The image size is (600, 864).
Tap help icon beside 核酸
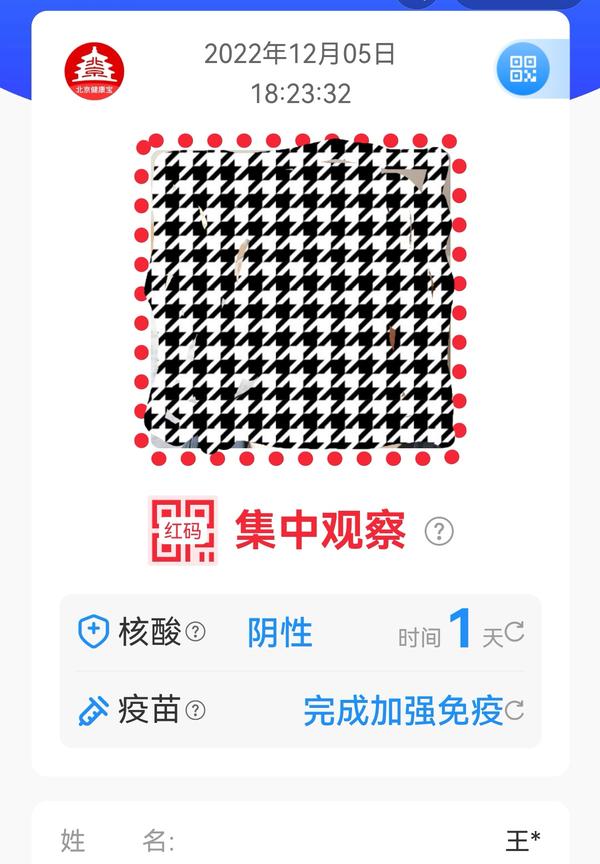coord(196,632)
